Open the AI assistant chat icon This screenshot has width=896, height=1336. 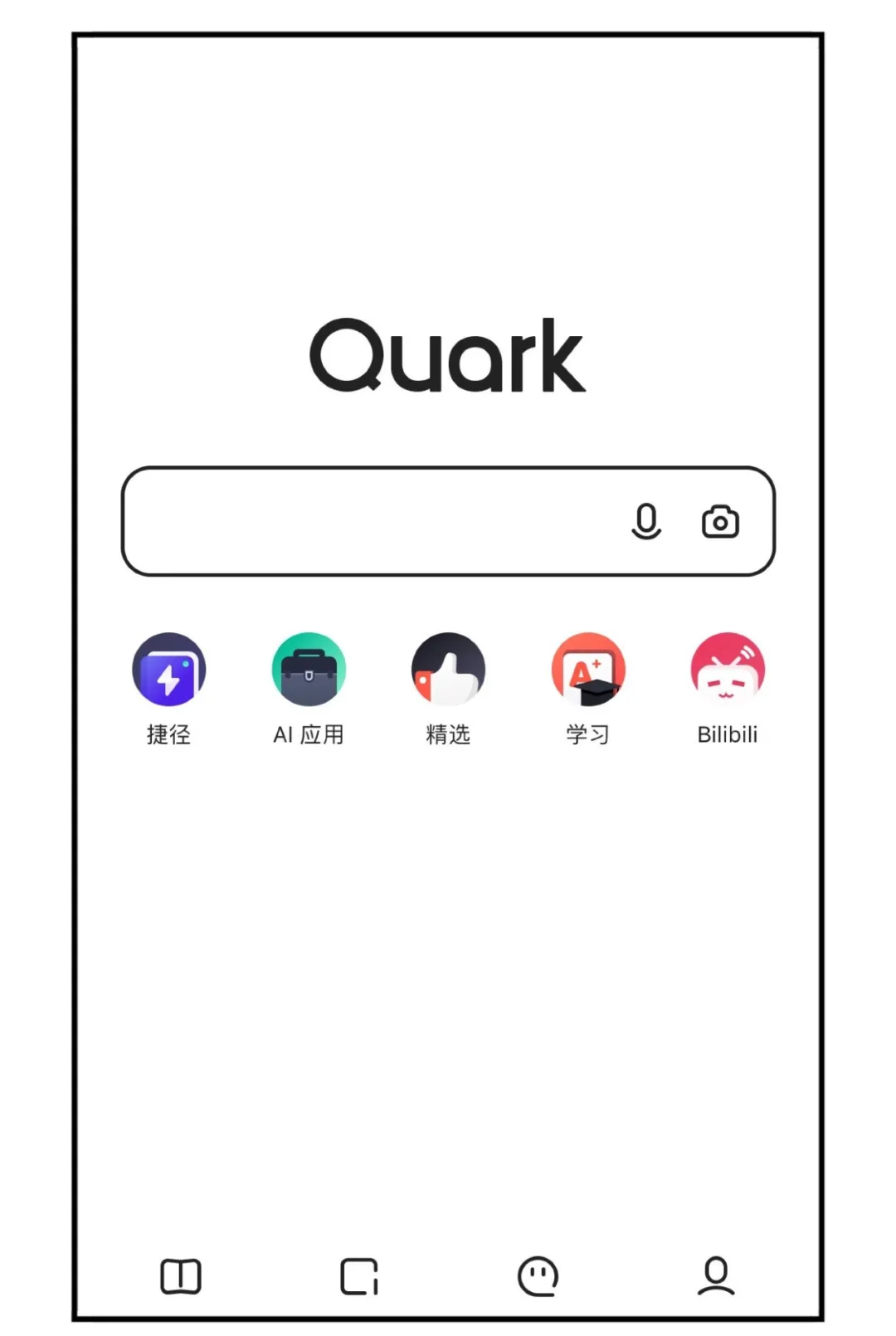(538, 1275)
